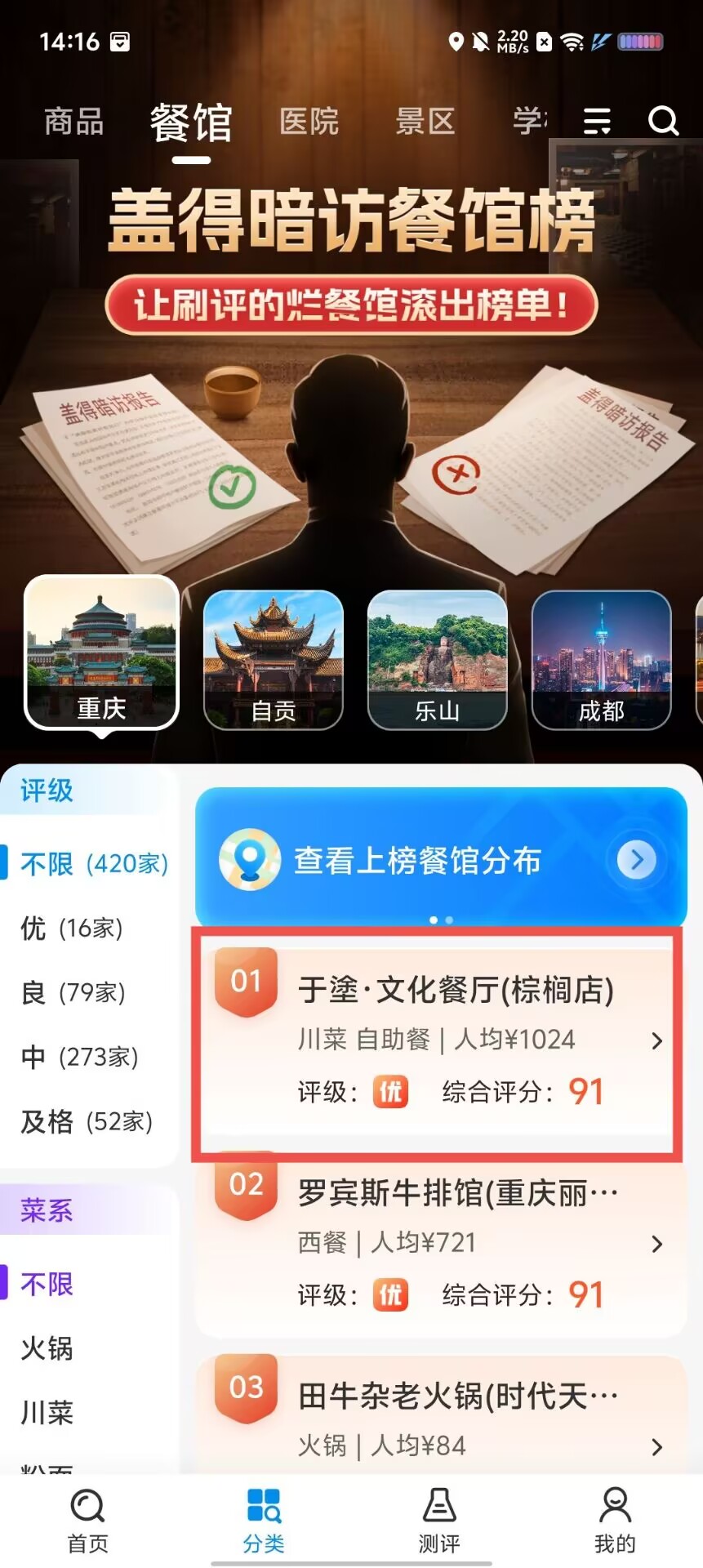
Task: Switch to the 景区 tab
Action: point(425,122)
